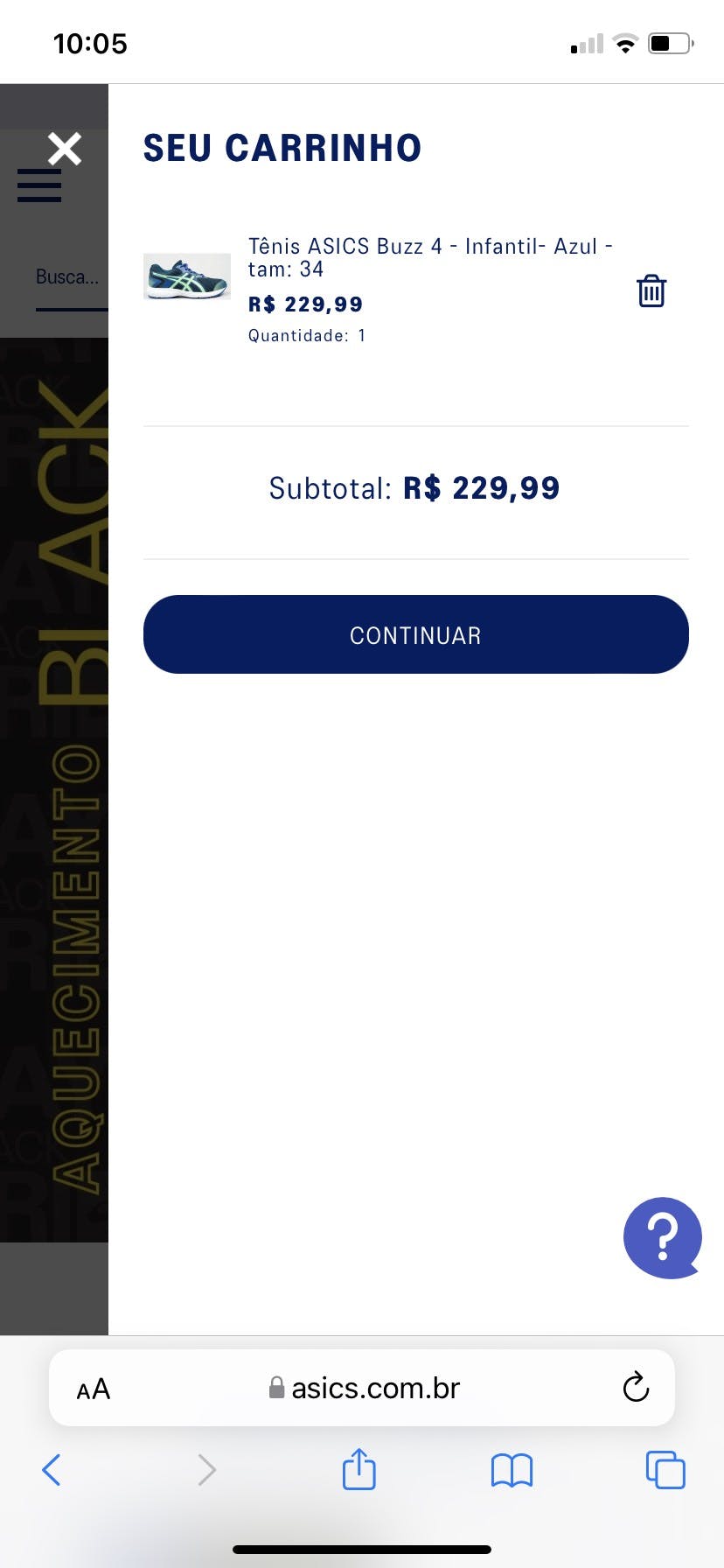This screenshot has width=724, height=1568.
Task: Reload the asics.com.br page
Action: pyautogui.click(x=636, y=1387)
